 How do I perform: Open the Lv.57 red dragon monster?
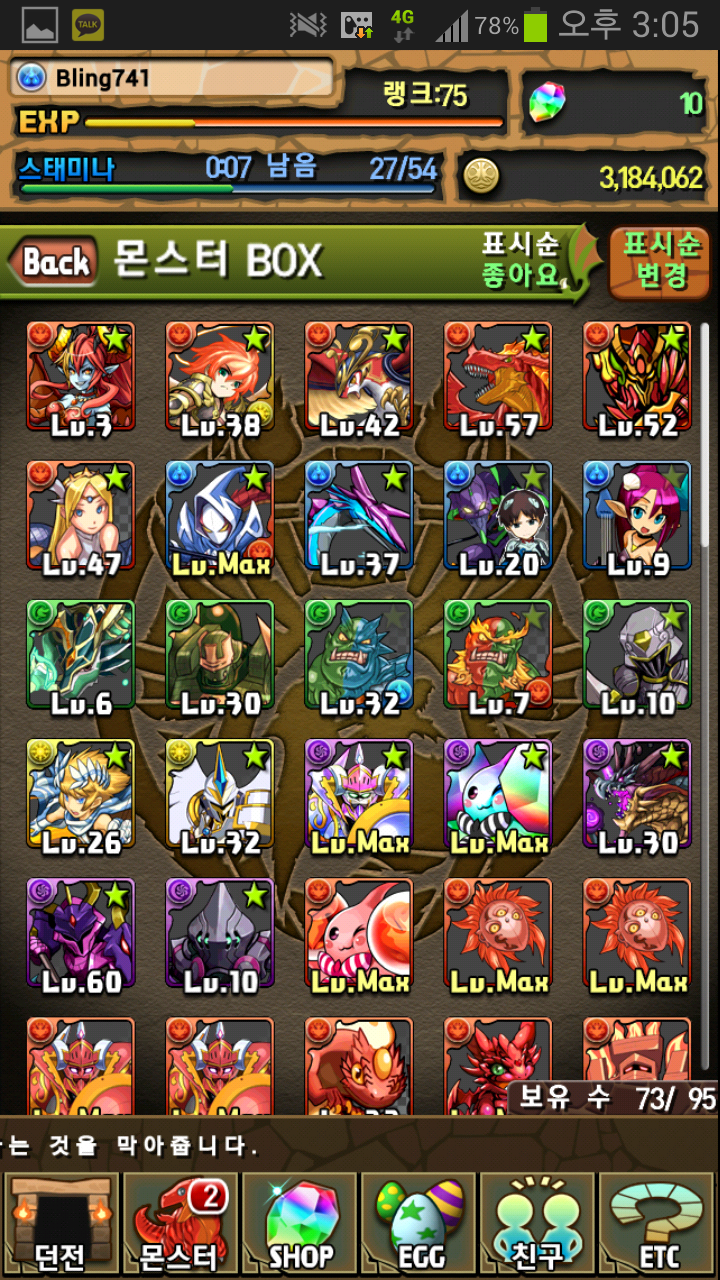coord(498,377)
